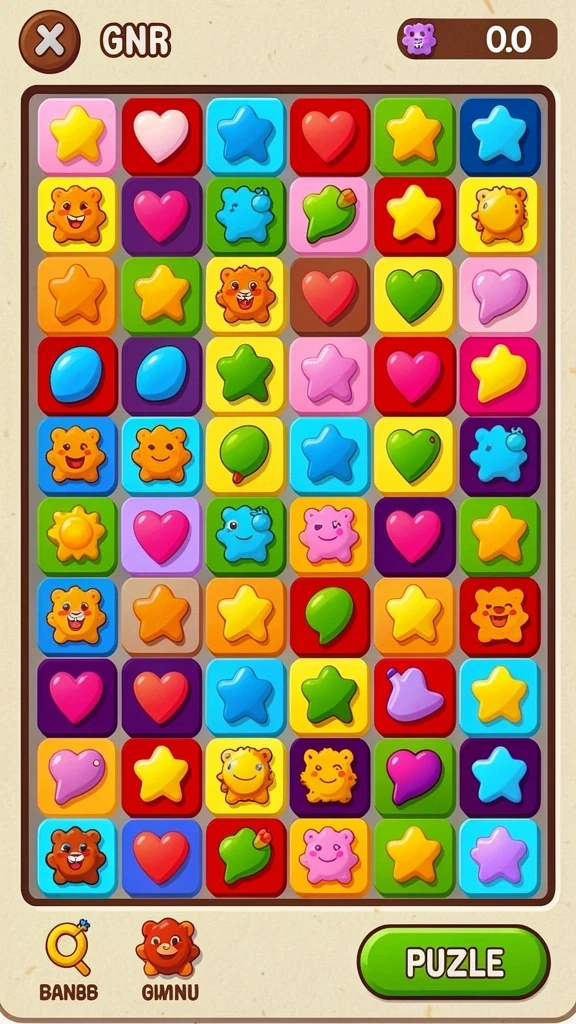Tap the green PUZLE button
576x1024 pixels.
pyautogui.click(x=455, y=962)
